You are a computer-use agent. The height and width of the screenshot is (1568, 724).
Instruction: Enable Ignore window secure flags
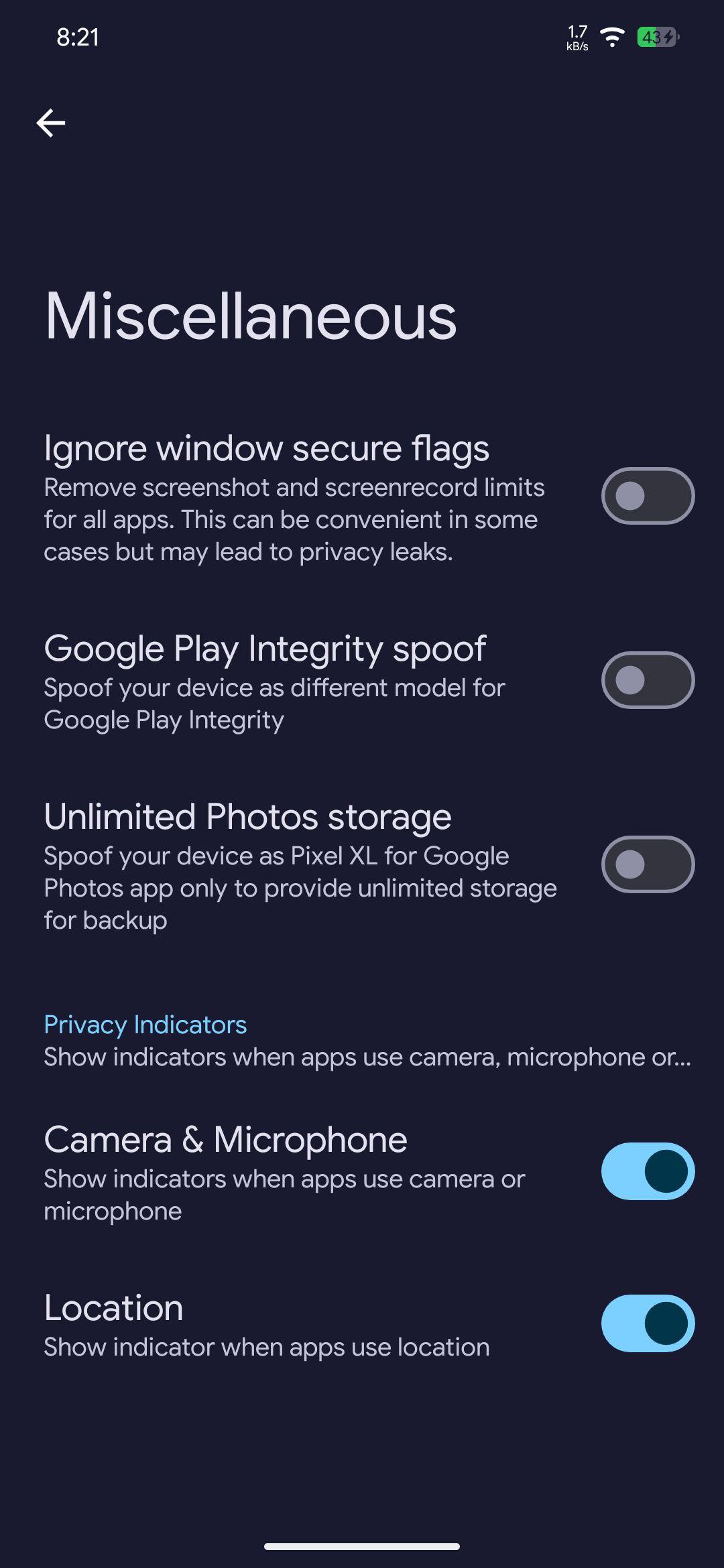[648, 496]
